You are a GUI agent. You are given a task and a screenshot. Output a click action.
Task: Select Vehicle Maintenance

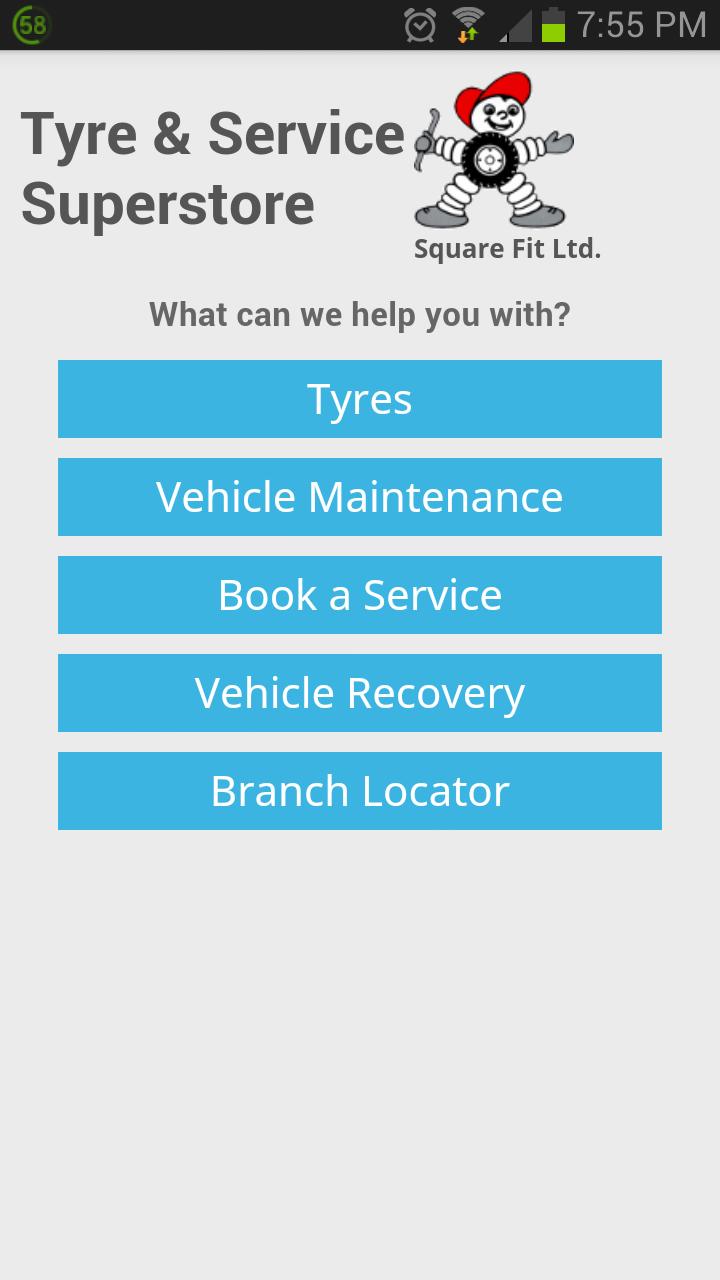coord(360,496)
